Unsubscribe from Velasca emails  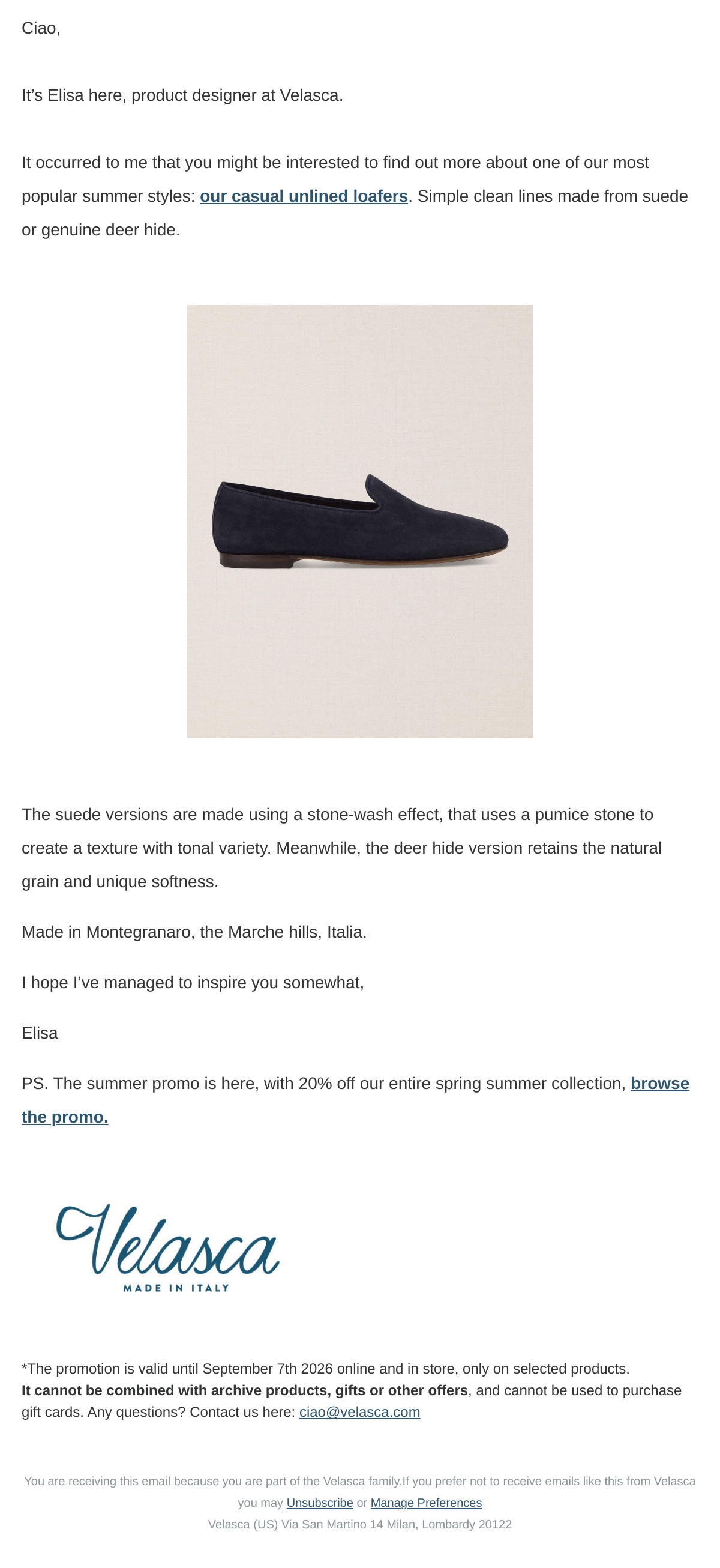(320, 1502)
